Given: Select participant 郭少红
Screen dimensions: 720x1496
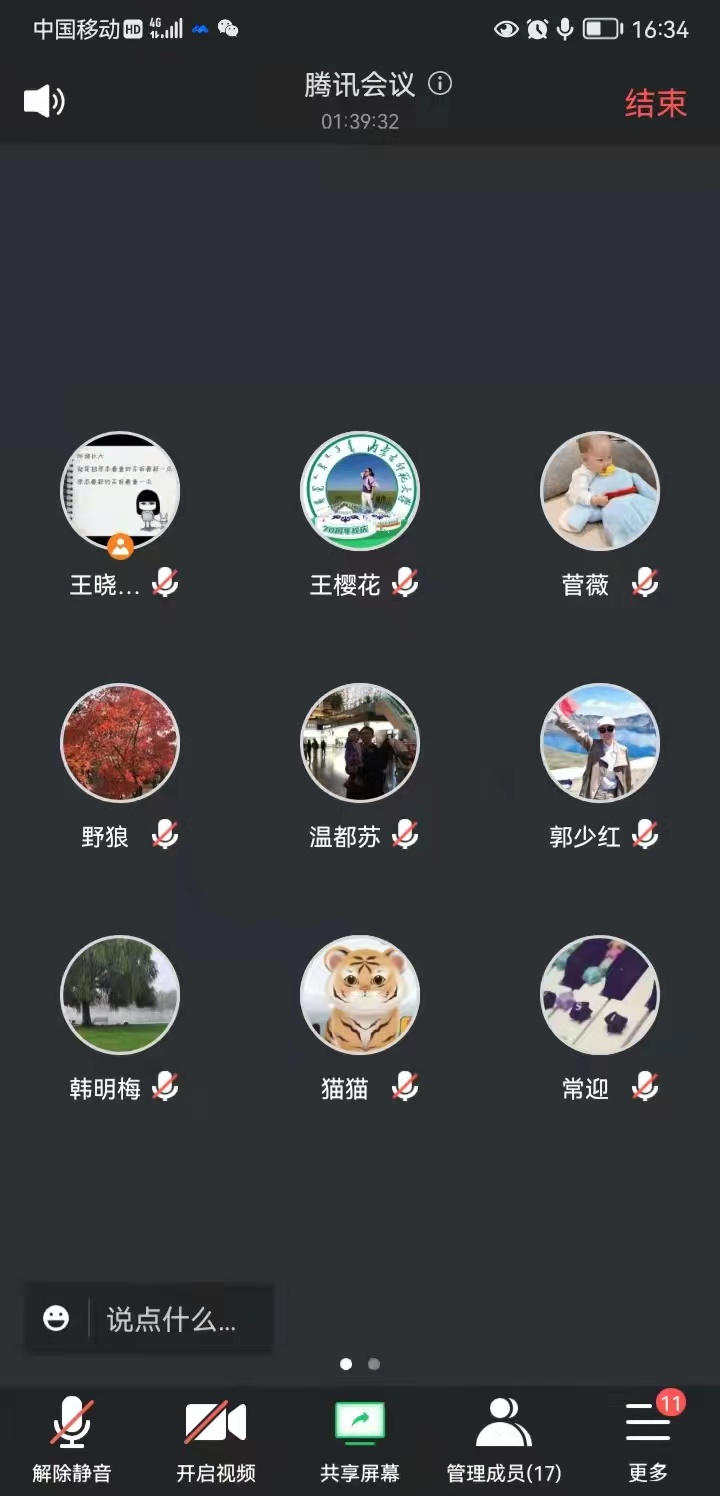Looking at the screenshot, I should (x=600, y=743).
